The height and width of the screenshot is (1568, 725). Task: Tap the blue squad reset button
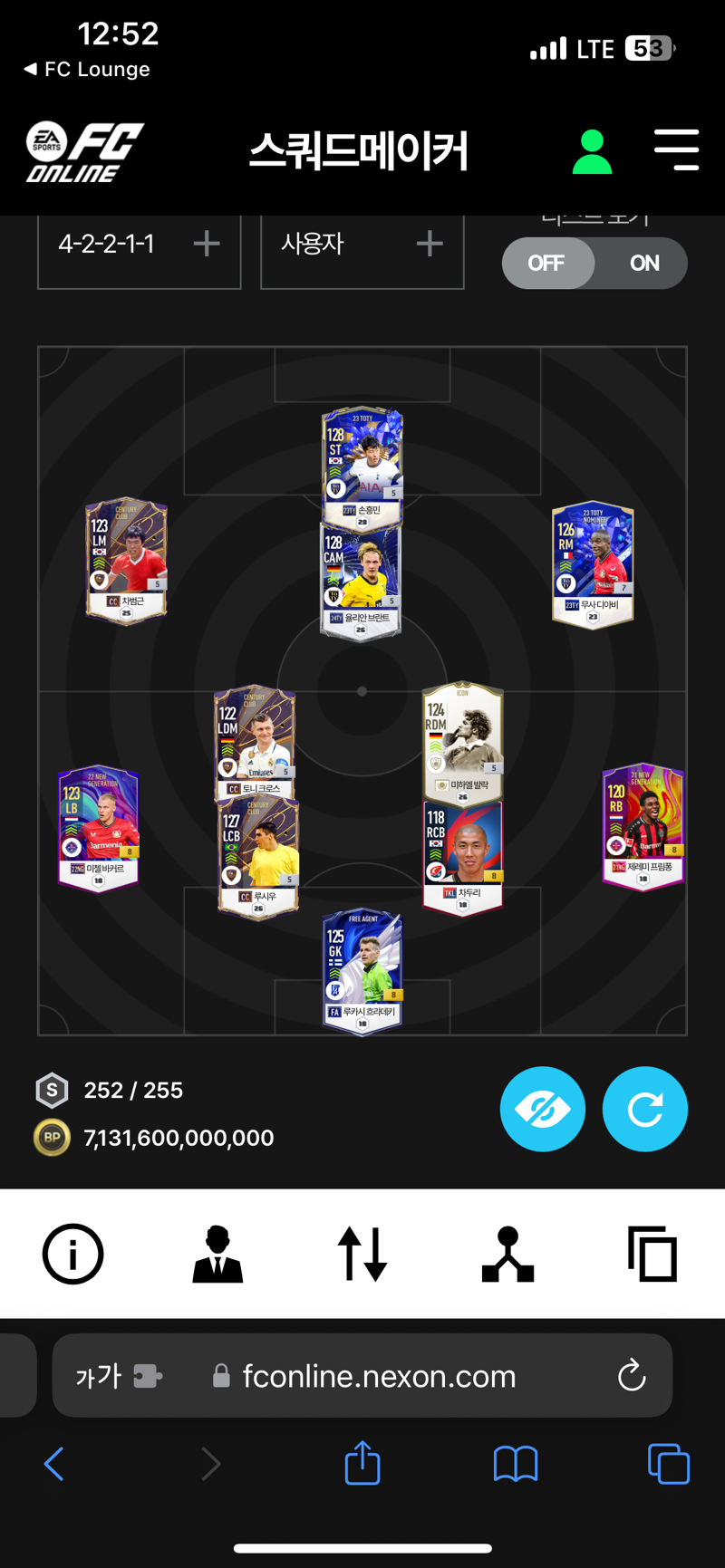point(645,1110)
